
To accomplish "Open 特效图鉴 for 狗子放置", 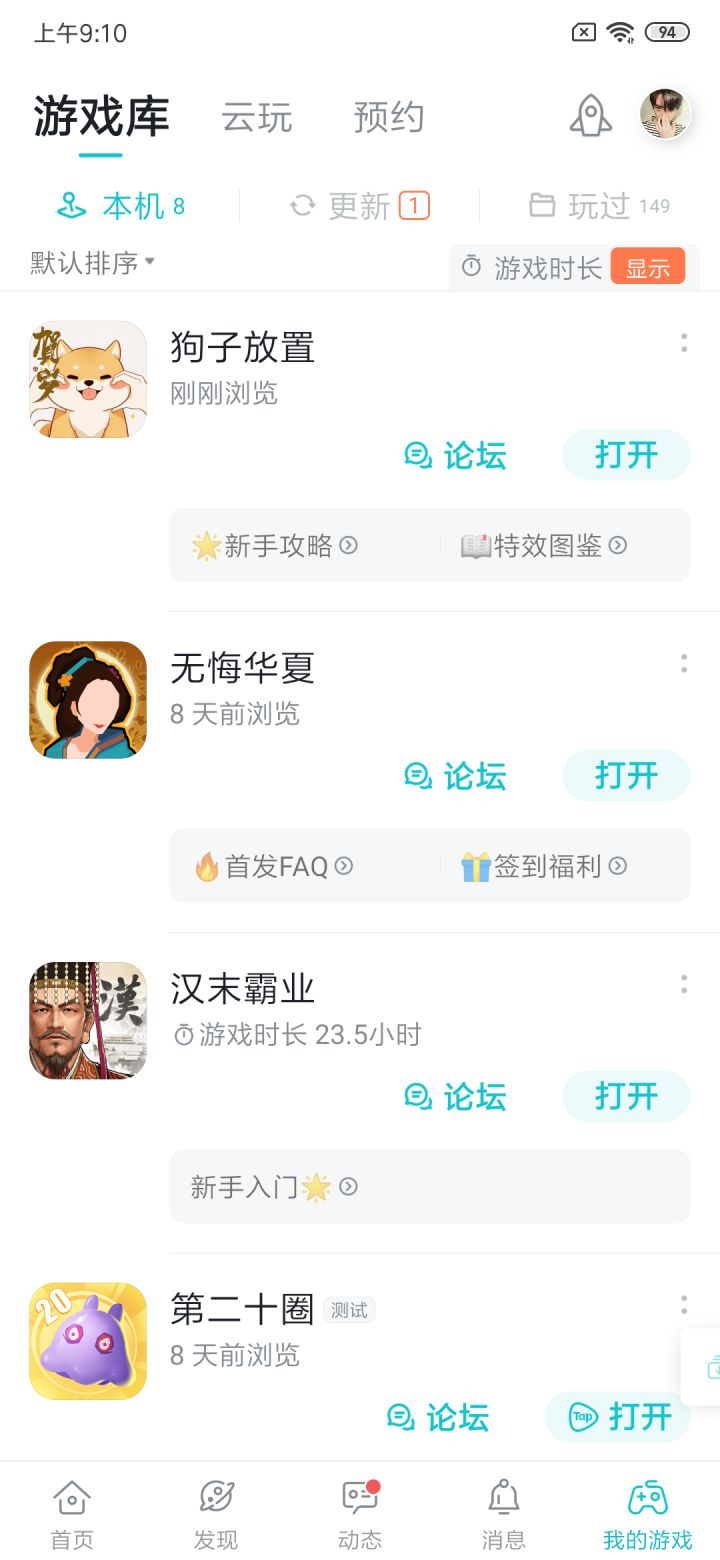I will pos(544,545).
